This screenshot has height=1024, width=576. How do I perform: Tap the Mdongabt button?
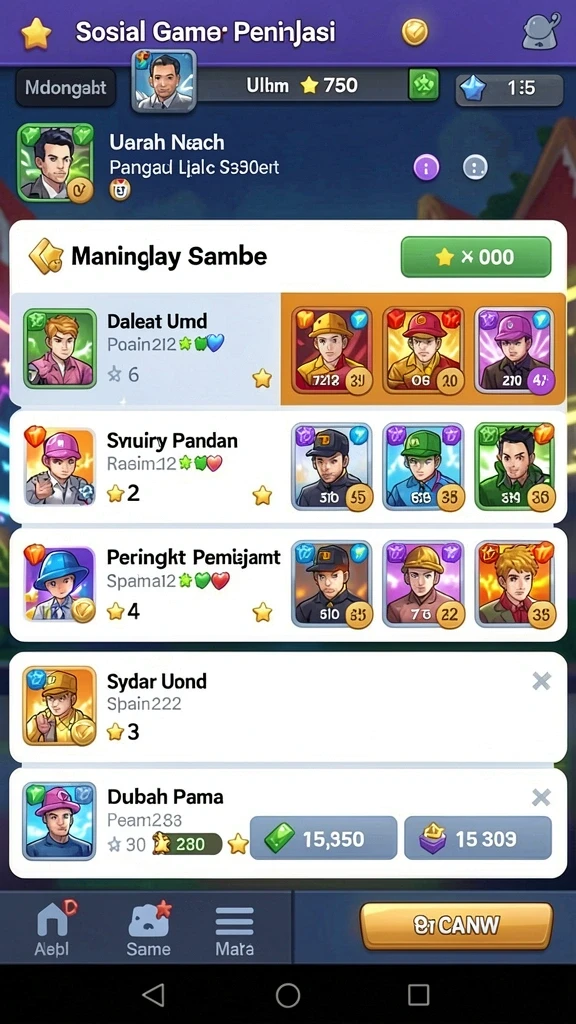(65, 88)
